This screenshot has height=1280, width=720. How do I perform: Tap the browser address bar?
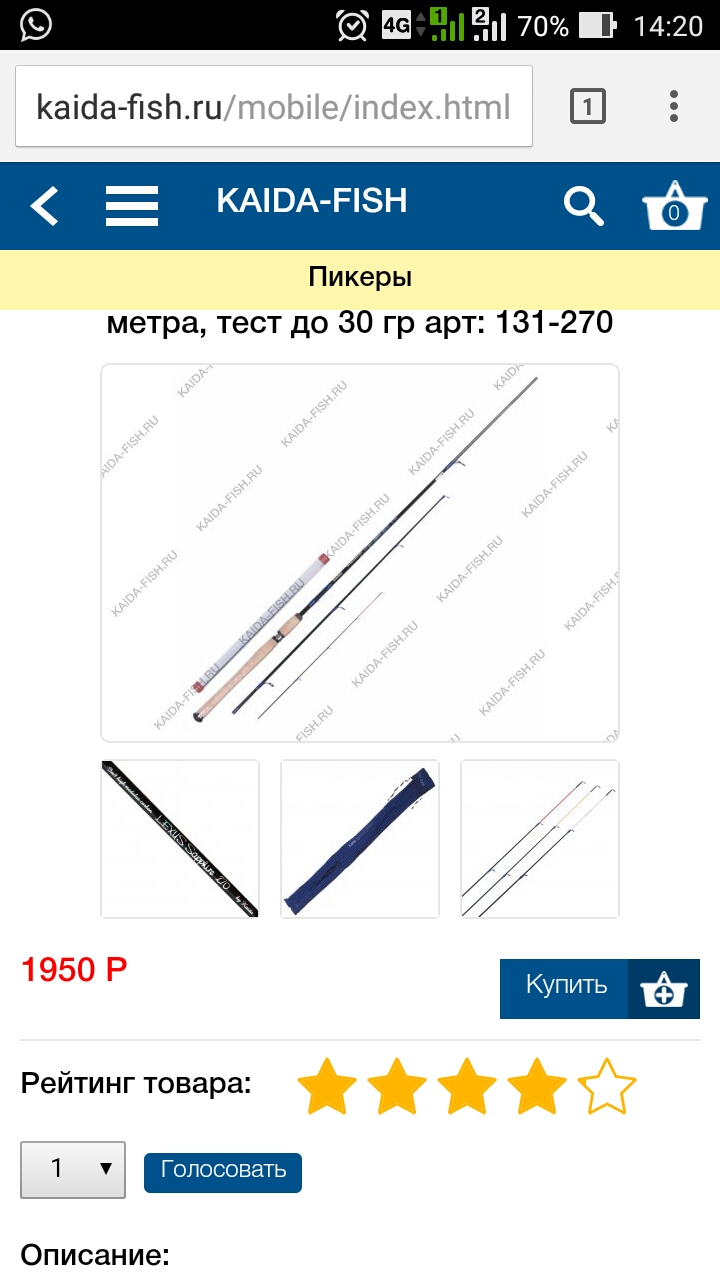pos(273,106)
